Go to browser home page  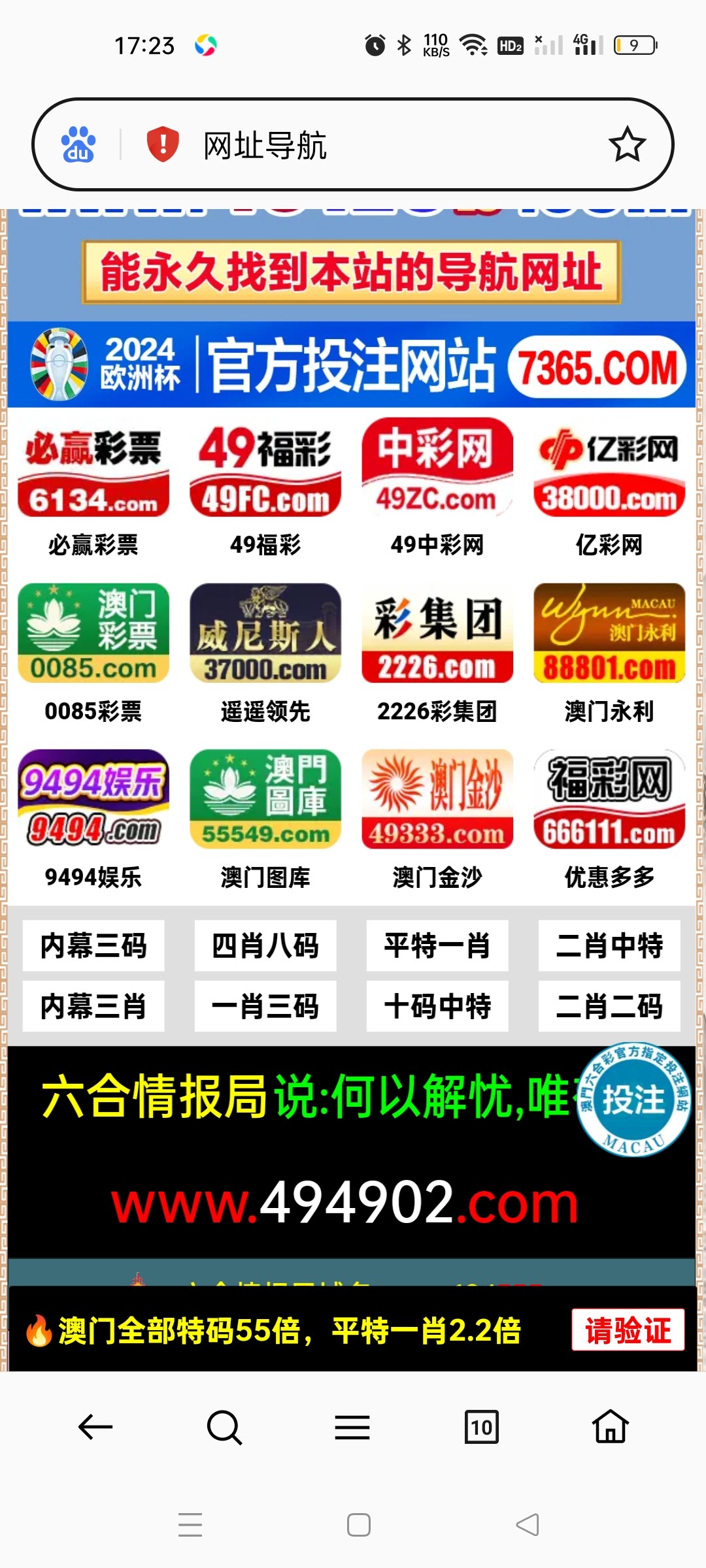click(x=610, y=1427)
